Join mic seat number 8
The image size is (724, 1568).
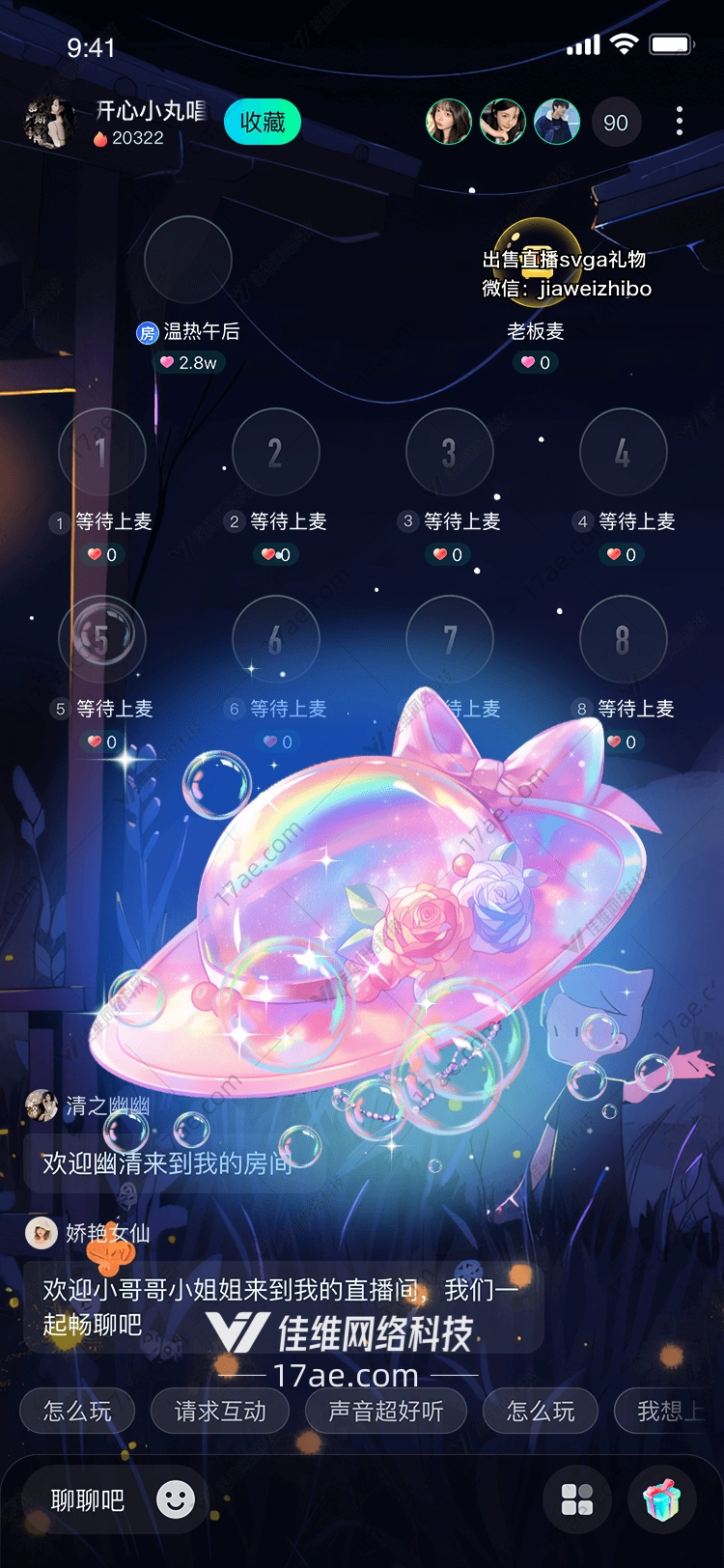(x=623, y=639)
